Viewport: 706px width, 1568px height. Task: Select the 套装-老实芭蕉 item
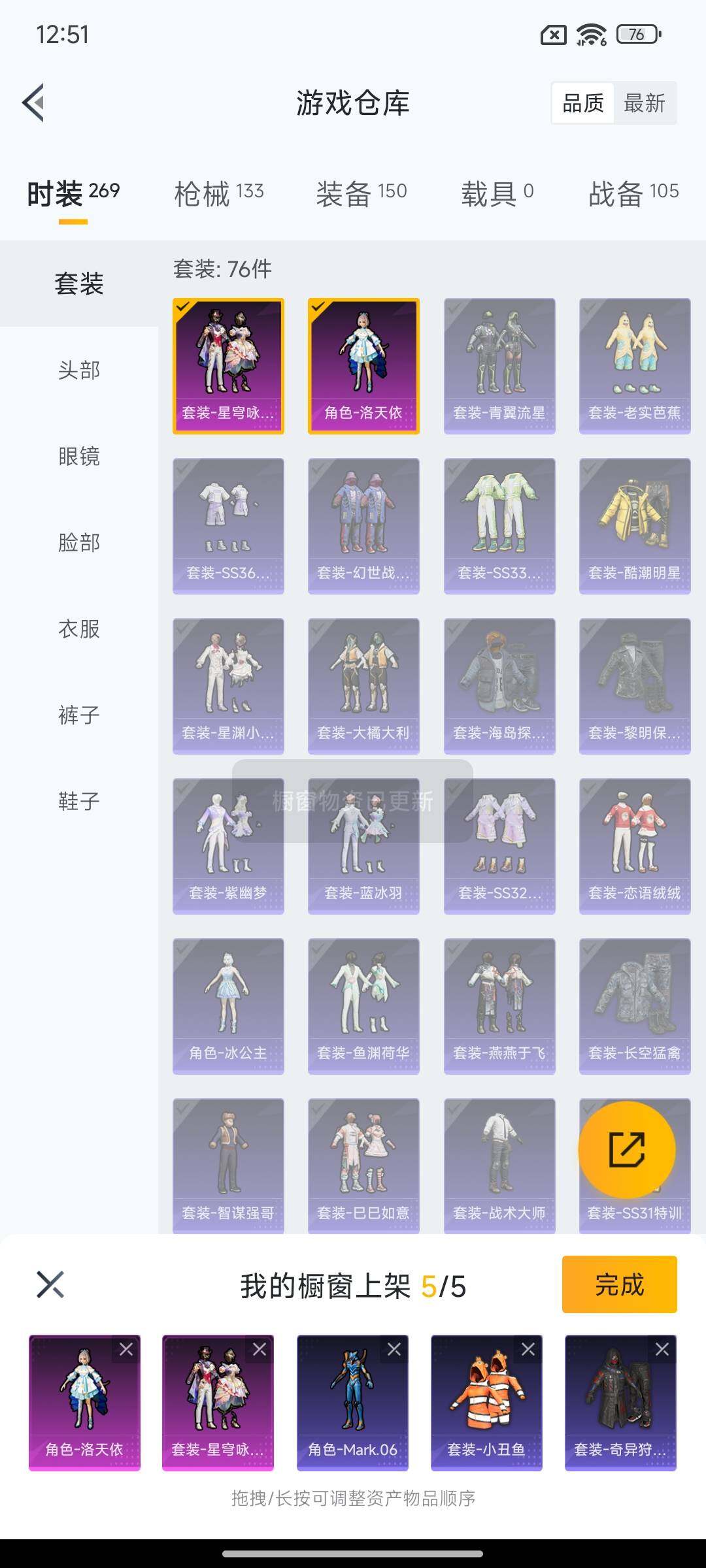[635, 366]
